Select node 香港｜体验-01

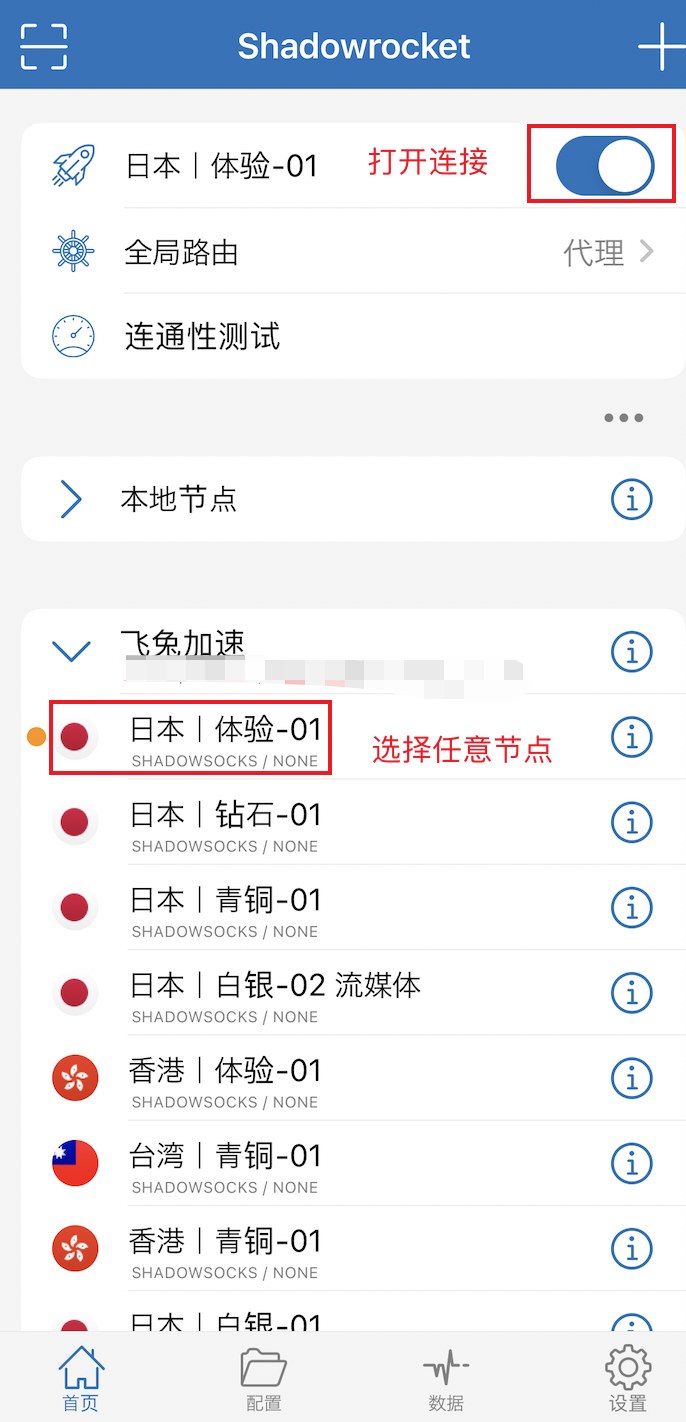pos(300,1078)
